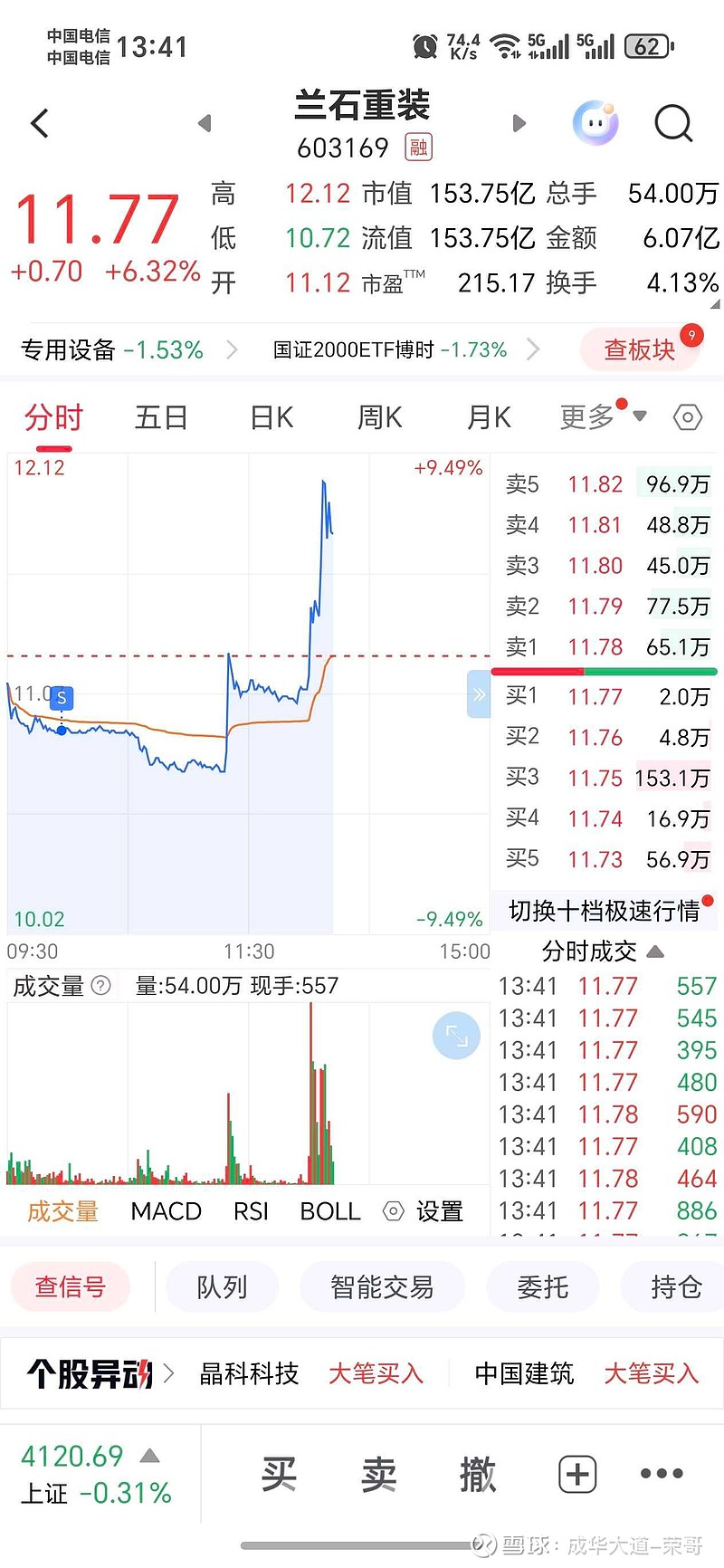Switch to 切换十档极速行情
This screenshot has width=724, height=1568.
tap(605, 911)
